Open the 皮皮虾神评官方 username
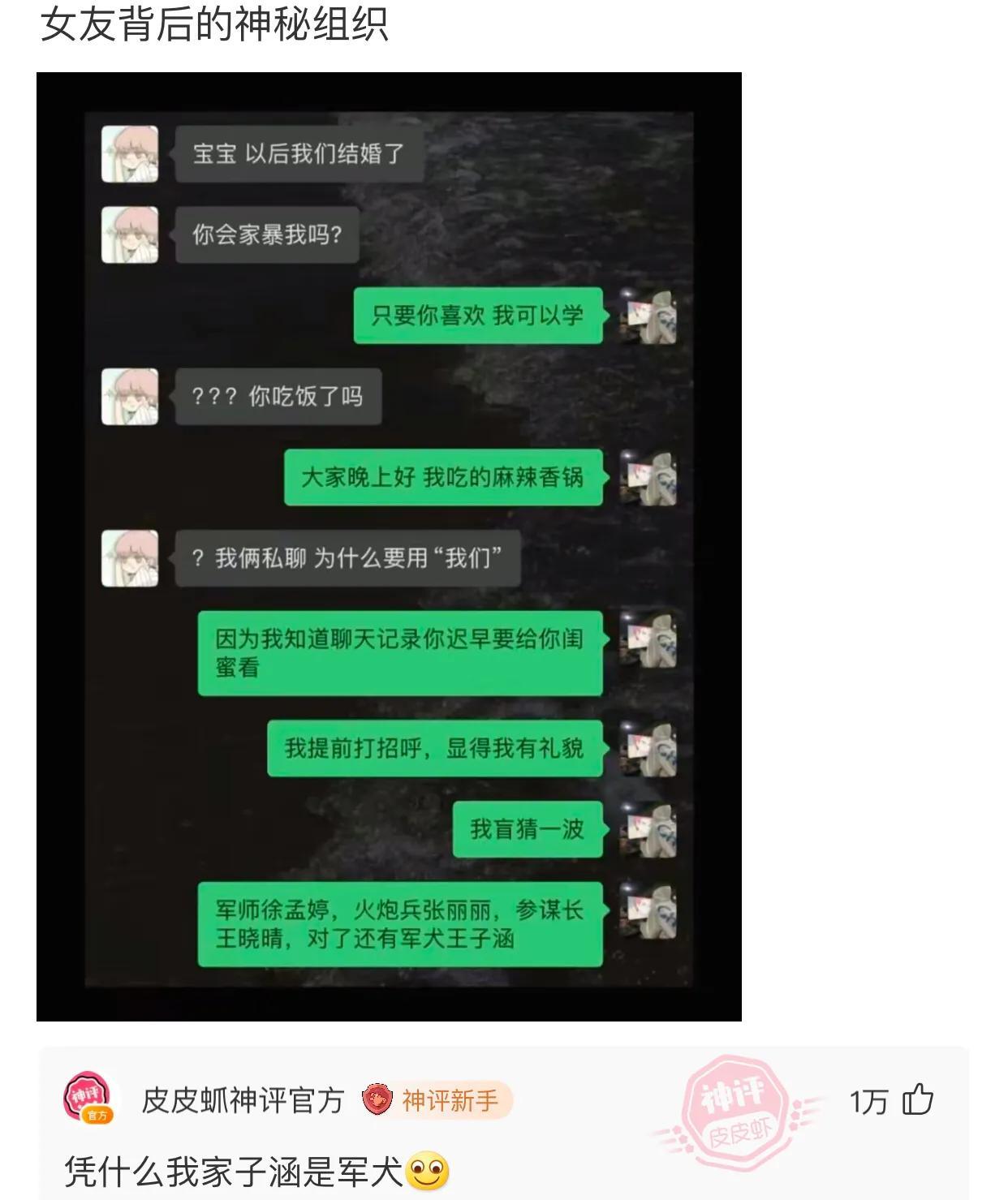The height and width of the screenshot is (1200, 1008). point(243,1101)
